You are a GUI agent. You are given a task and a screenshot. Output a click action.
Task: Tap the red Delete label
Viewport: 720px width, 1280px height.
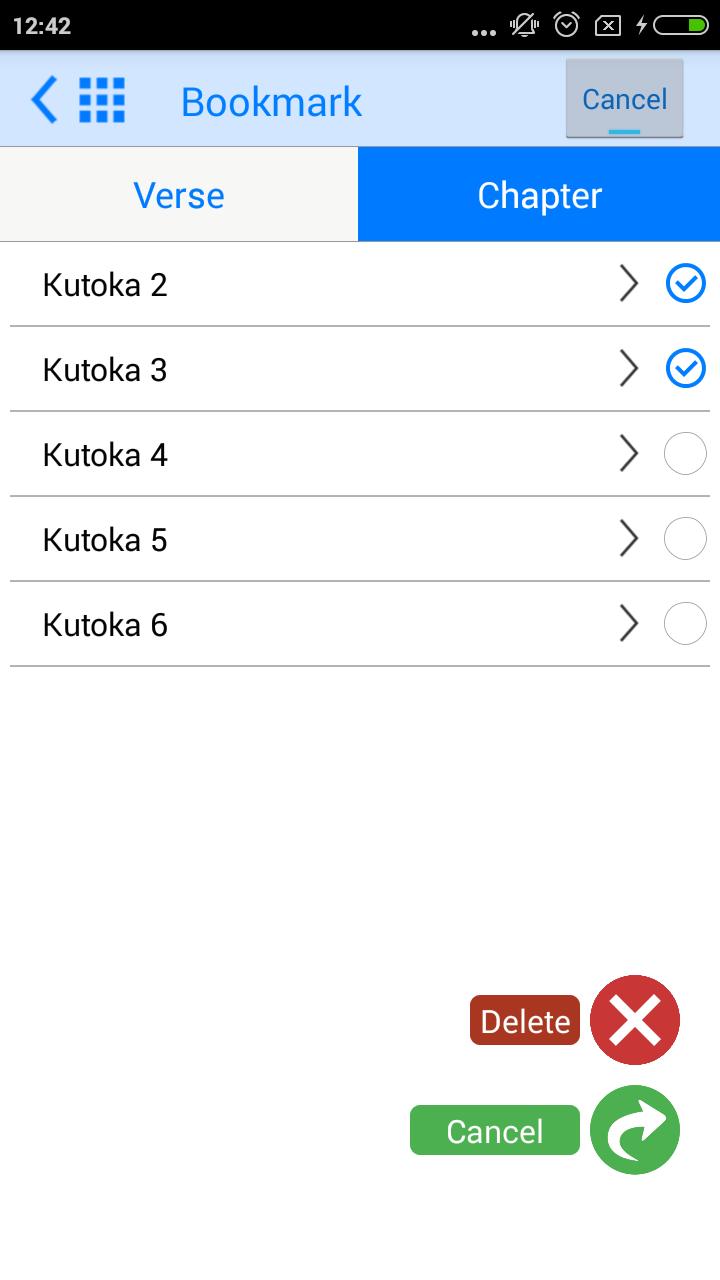click(x=525, y=1021)
